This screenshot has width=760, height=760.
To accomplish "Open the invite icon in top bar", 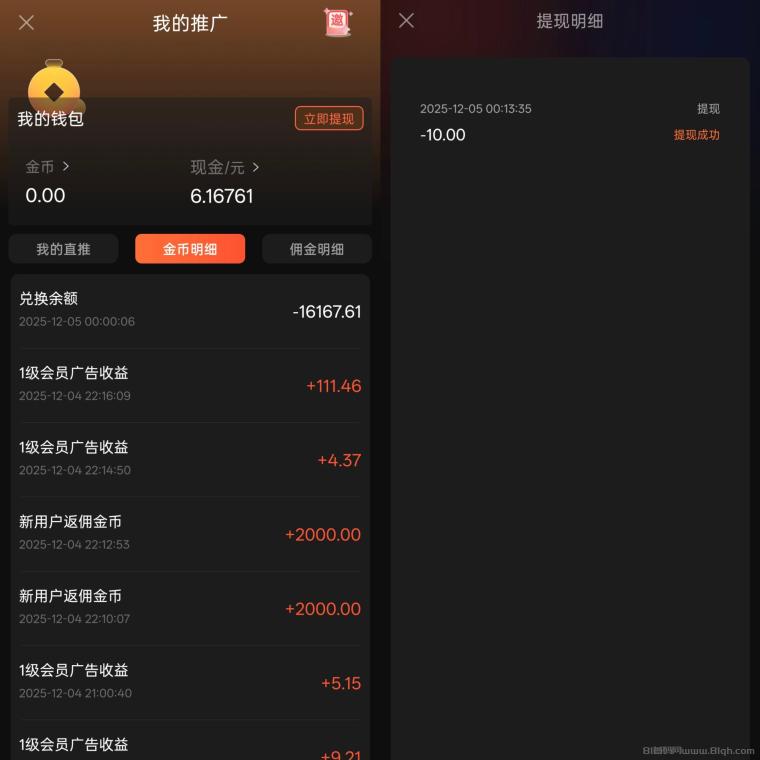I will coord(338,22).
